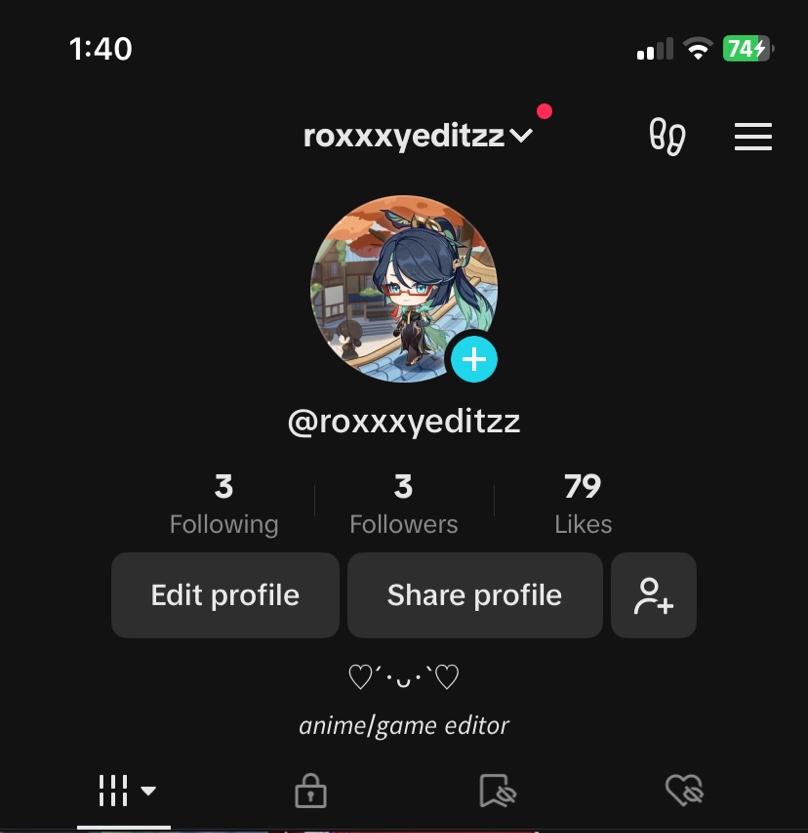The width and height of the screenshot is (808, 833).
Task: Switch to the Followers tab
Action: click(403, 500)
